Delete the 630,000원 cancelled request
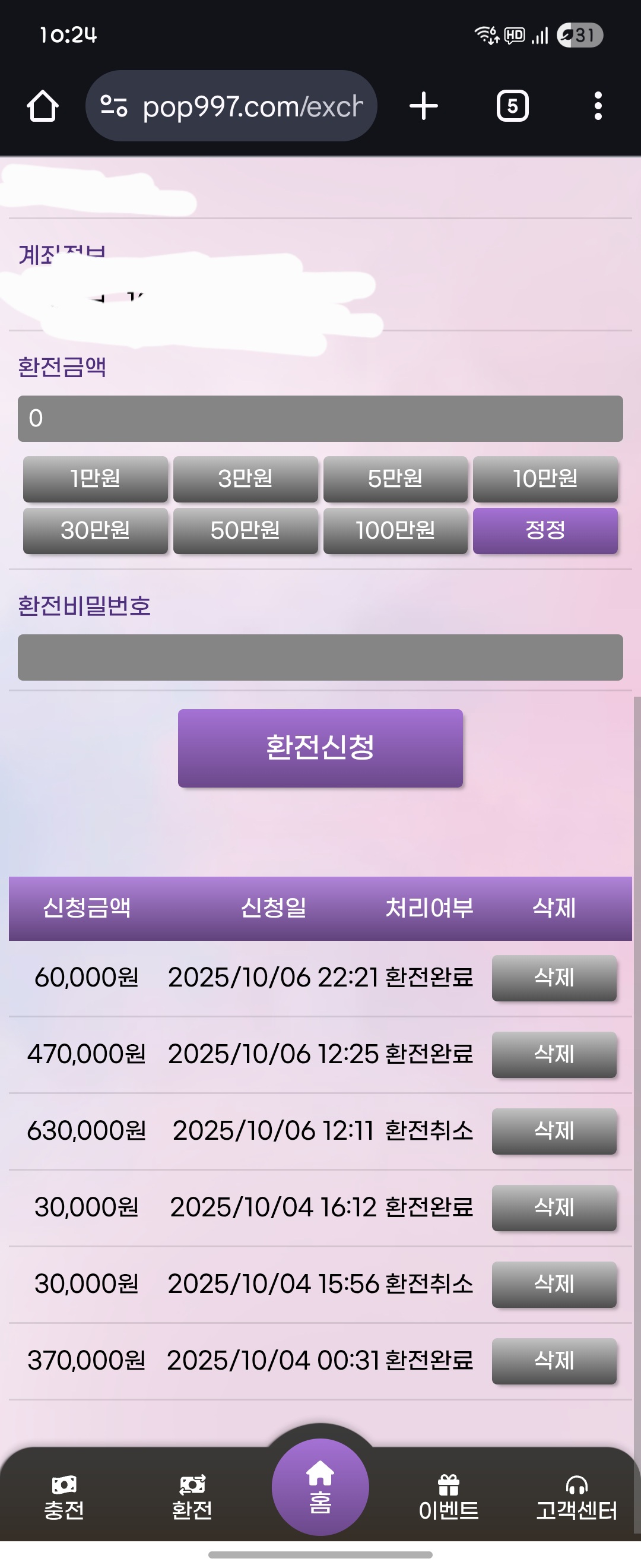Image resolution: width=641 pixels, height=1568 pixels. (554, 1131)
